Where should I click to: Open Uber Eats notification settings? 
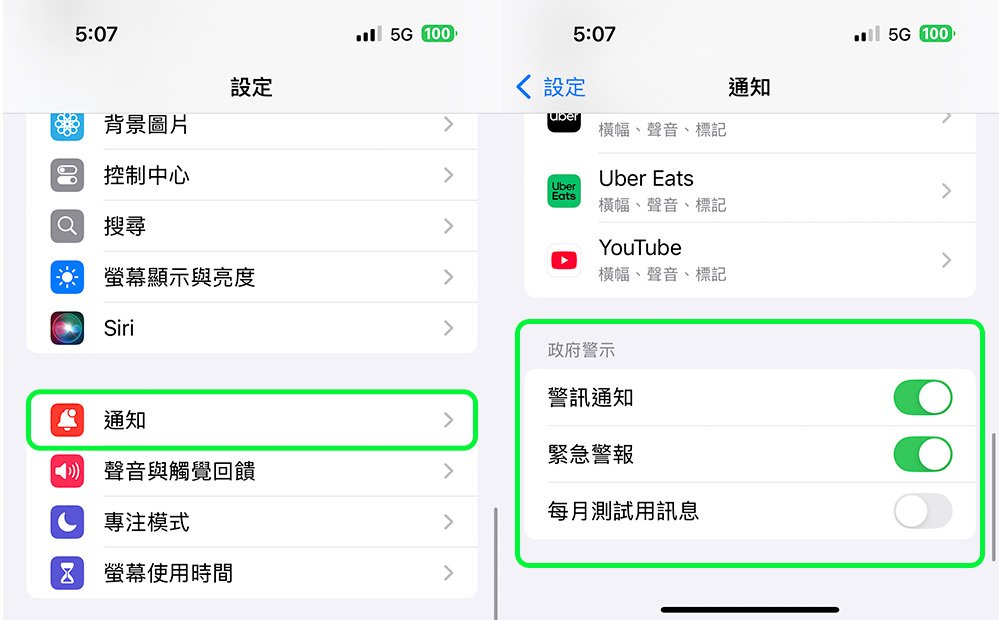[x=748, y=190]
